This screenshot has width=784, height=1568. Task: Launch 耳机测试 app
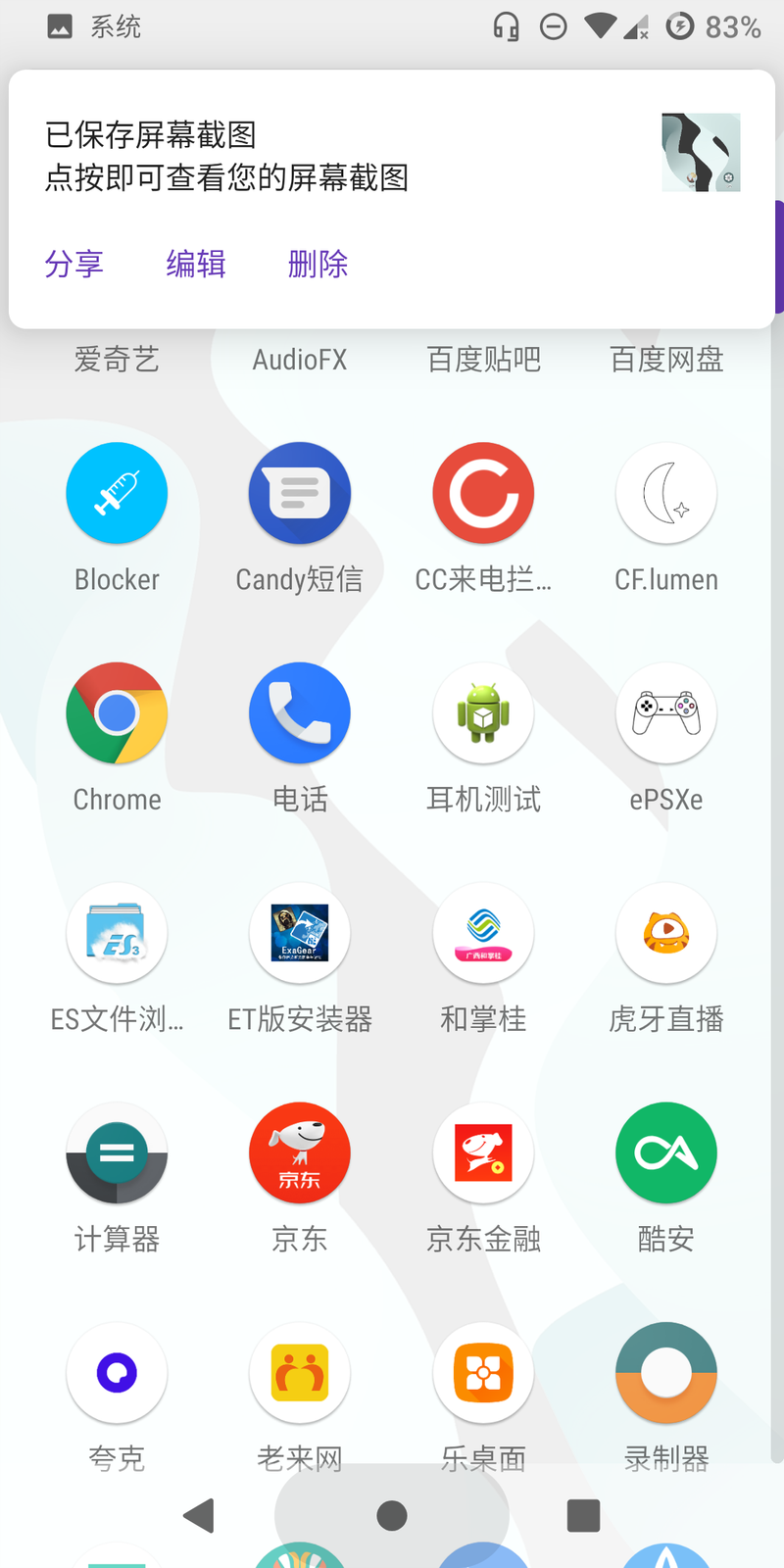click(x=483, y=713)
